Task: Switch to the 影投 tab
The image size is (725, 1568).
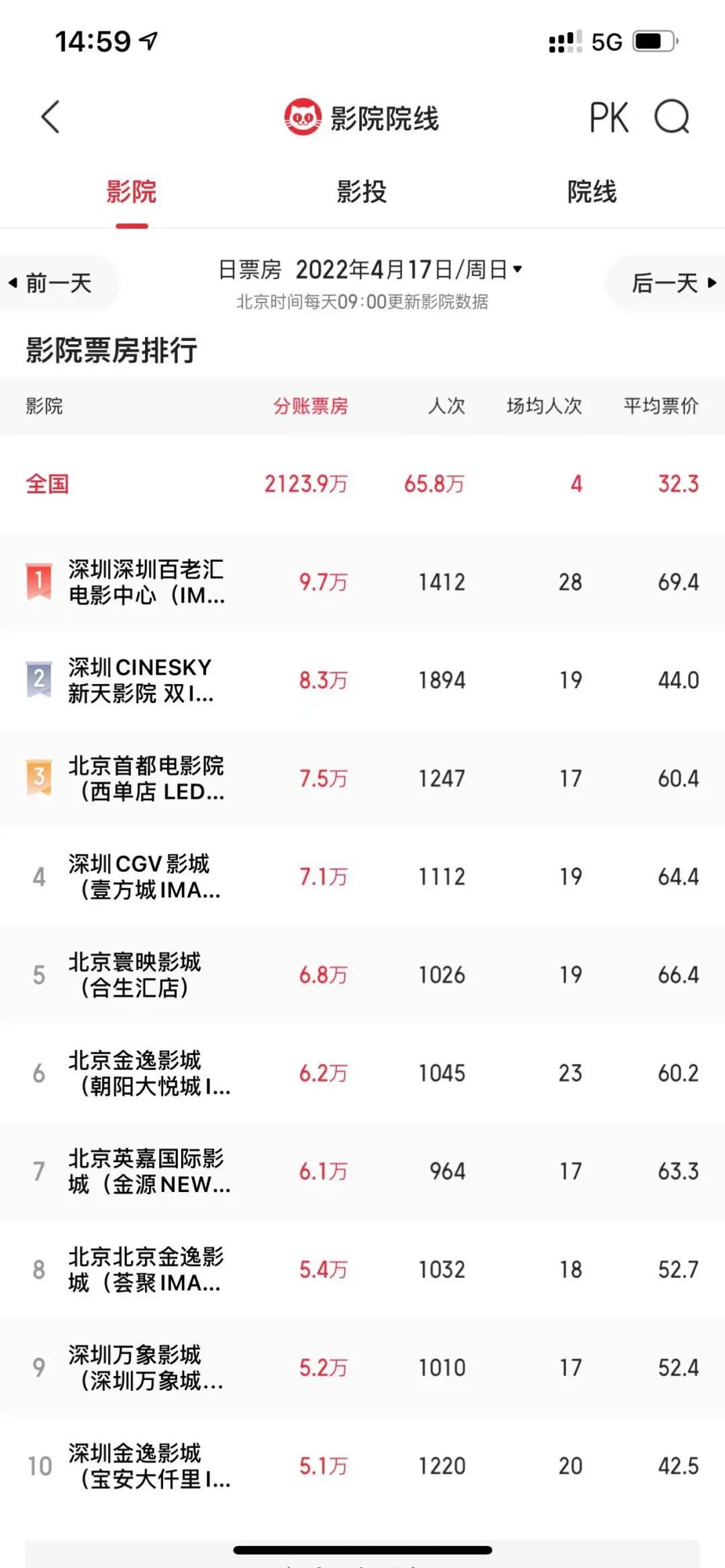Action: pyautogui.click(x=362, y=192)
